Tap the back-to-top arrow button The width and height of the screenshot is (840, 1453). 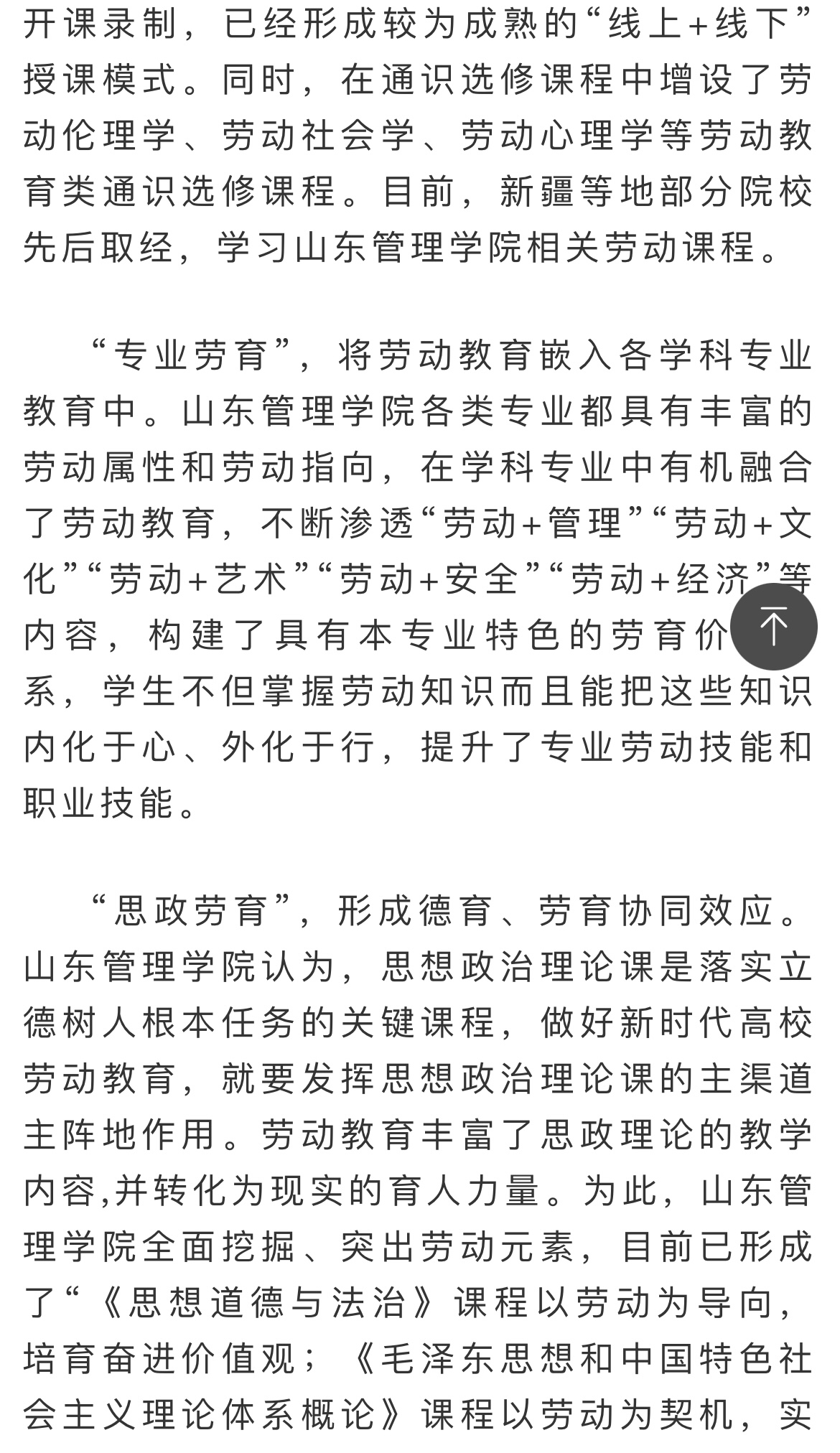(774, 626)
